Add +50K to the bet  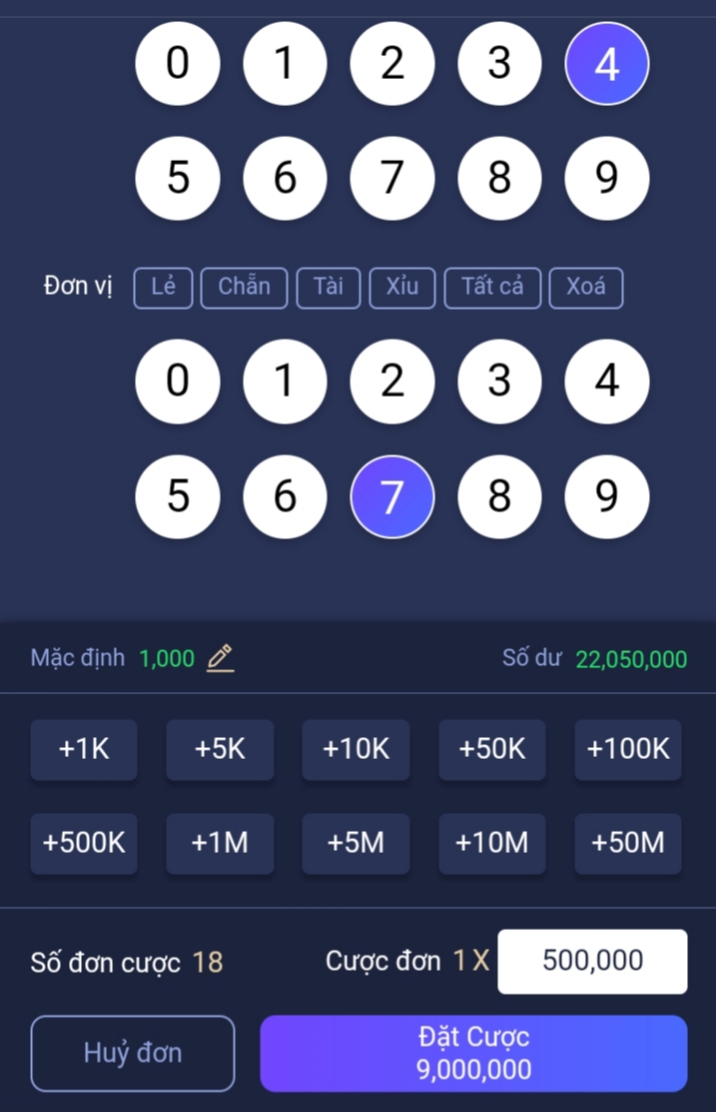(x=492, y=749)
